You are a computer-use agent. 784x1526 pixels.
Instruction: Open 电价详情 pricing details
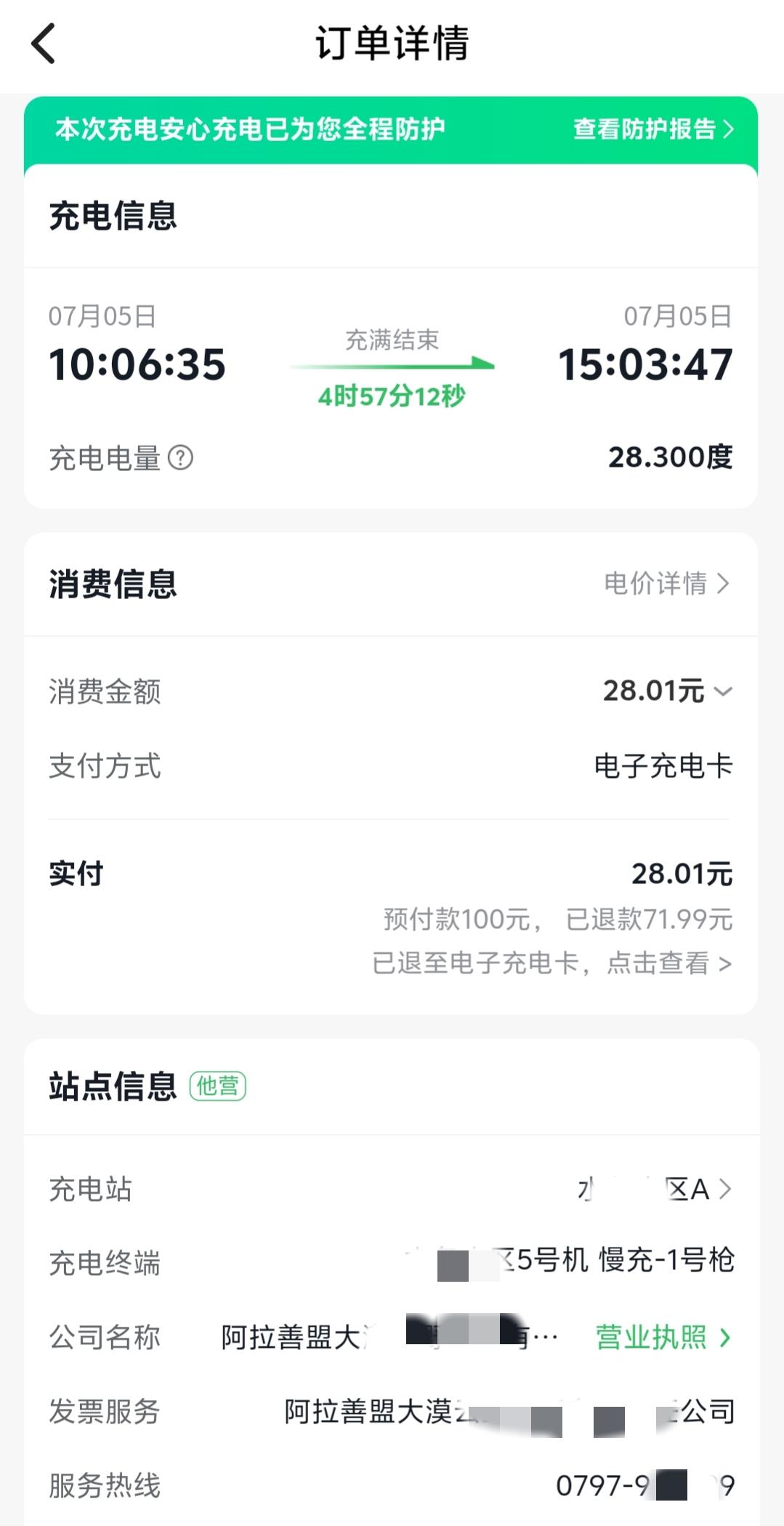(x=666, y=583)
